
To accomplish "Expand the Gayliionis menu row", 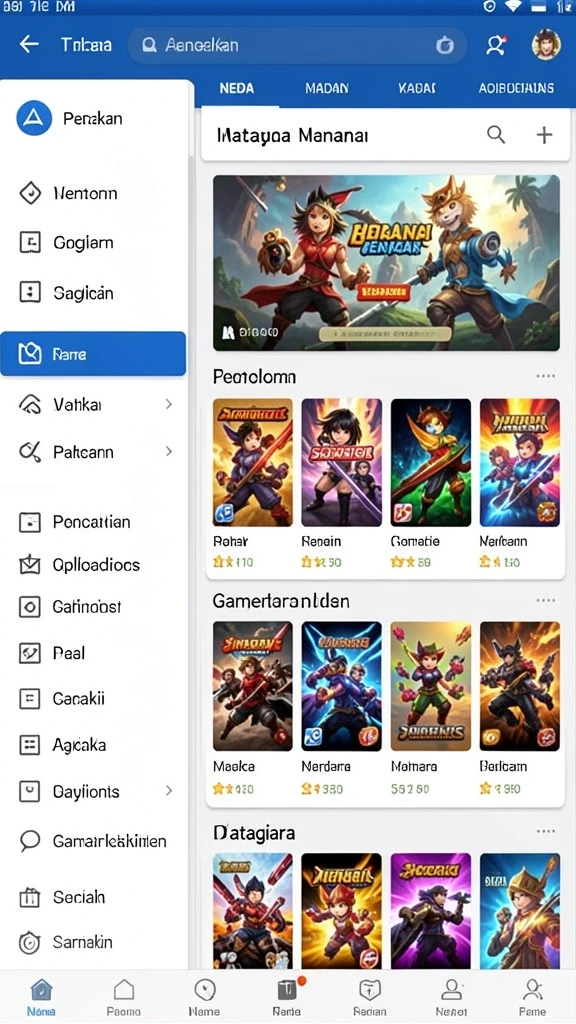I will point(93,792).
